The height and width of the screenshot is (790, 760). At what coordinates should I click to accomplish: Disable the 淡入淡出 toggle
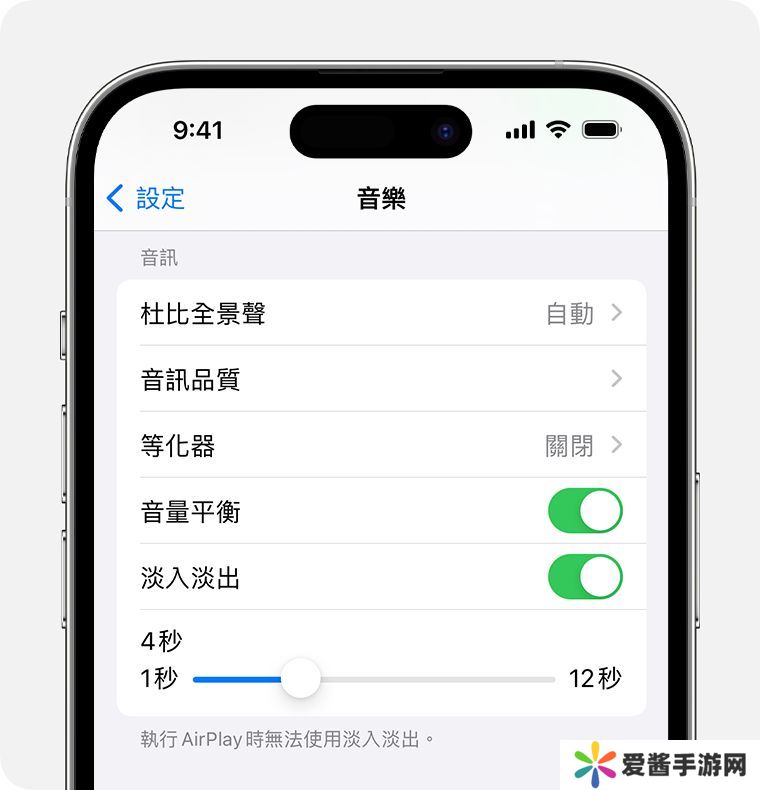point(584,577)
